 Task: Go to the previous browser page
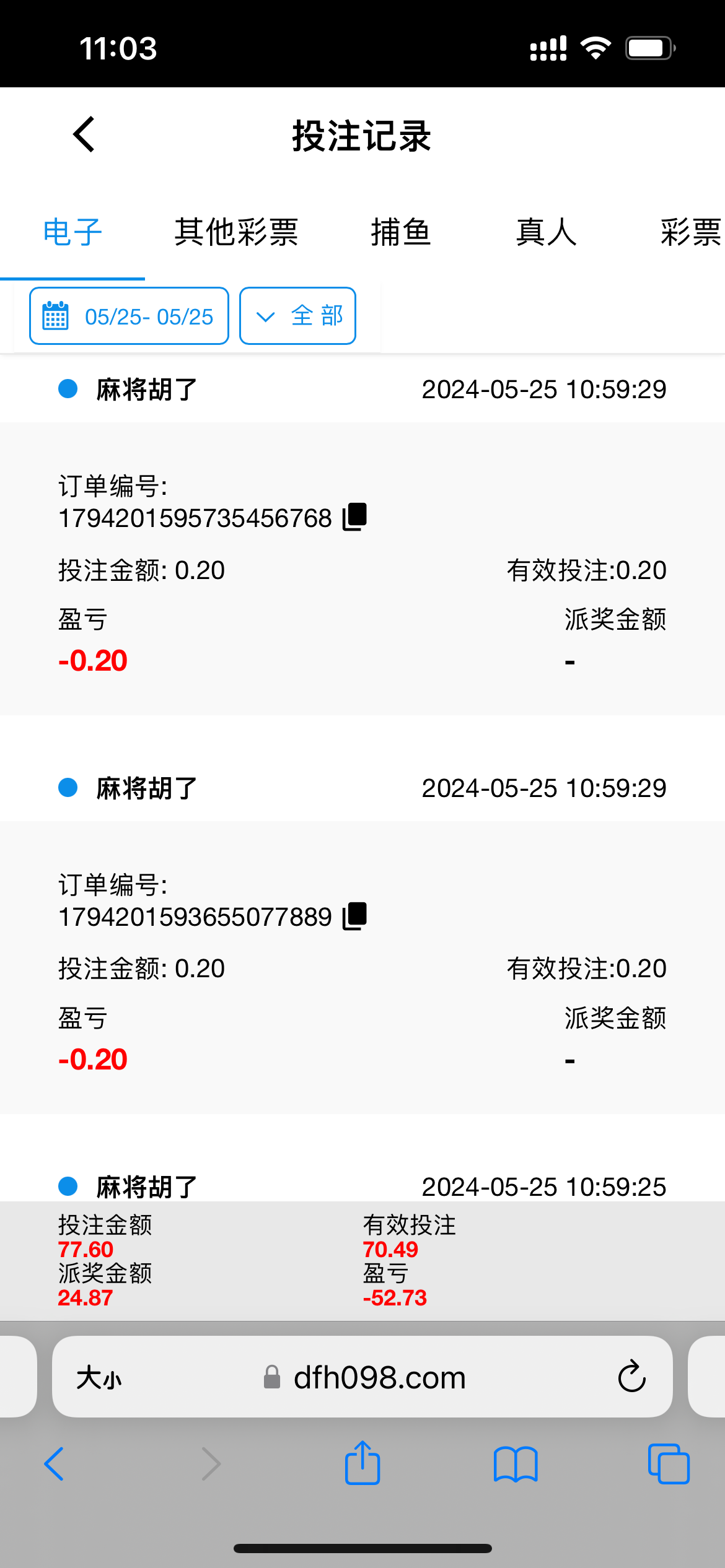[x=55, y=1464]
